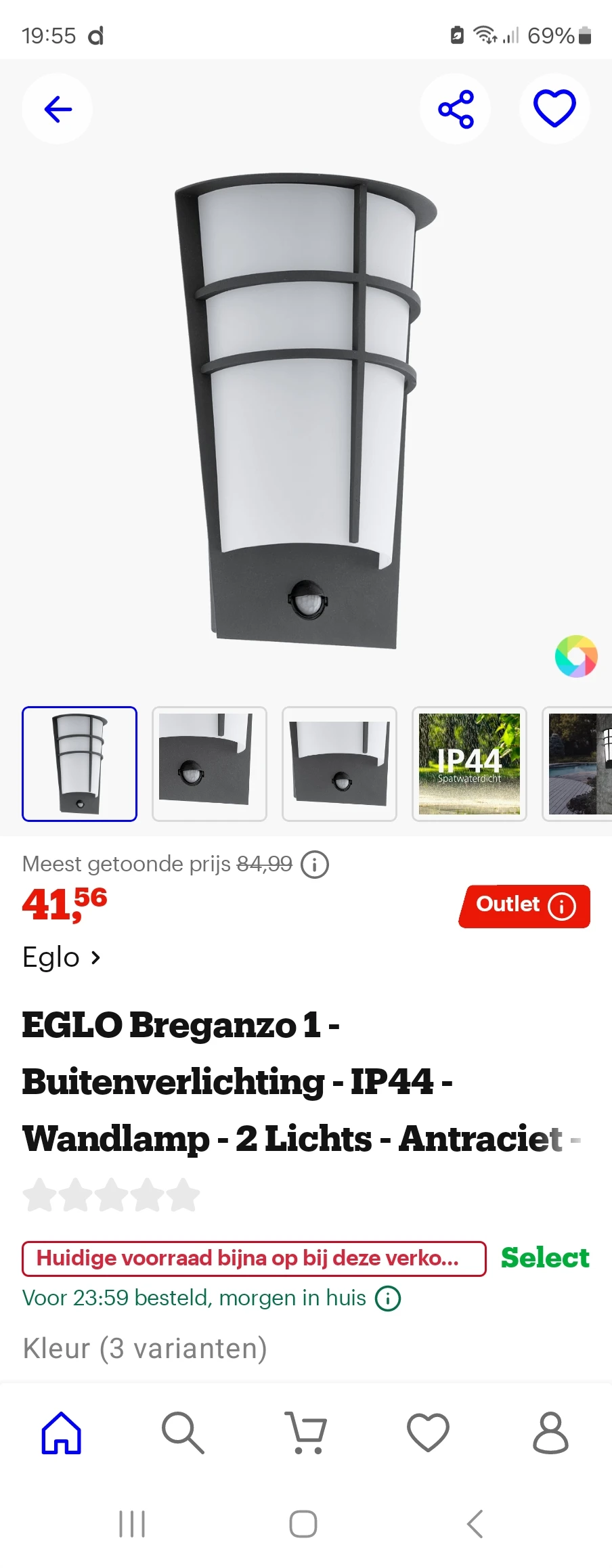
Task: Open the search function
Action: [x=181, y=1432]
